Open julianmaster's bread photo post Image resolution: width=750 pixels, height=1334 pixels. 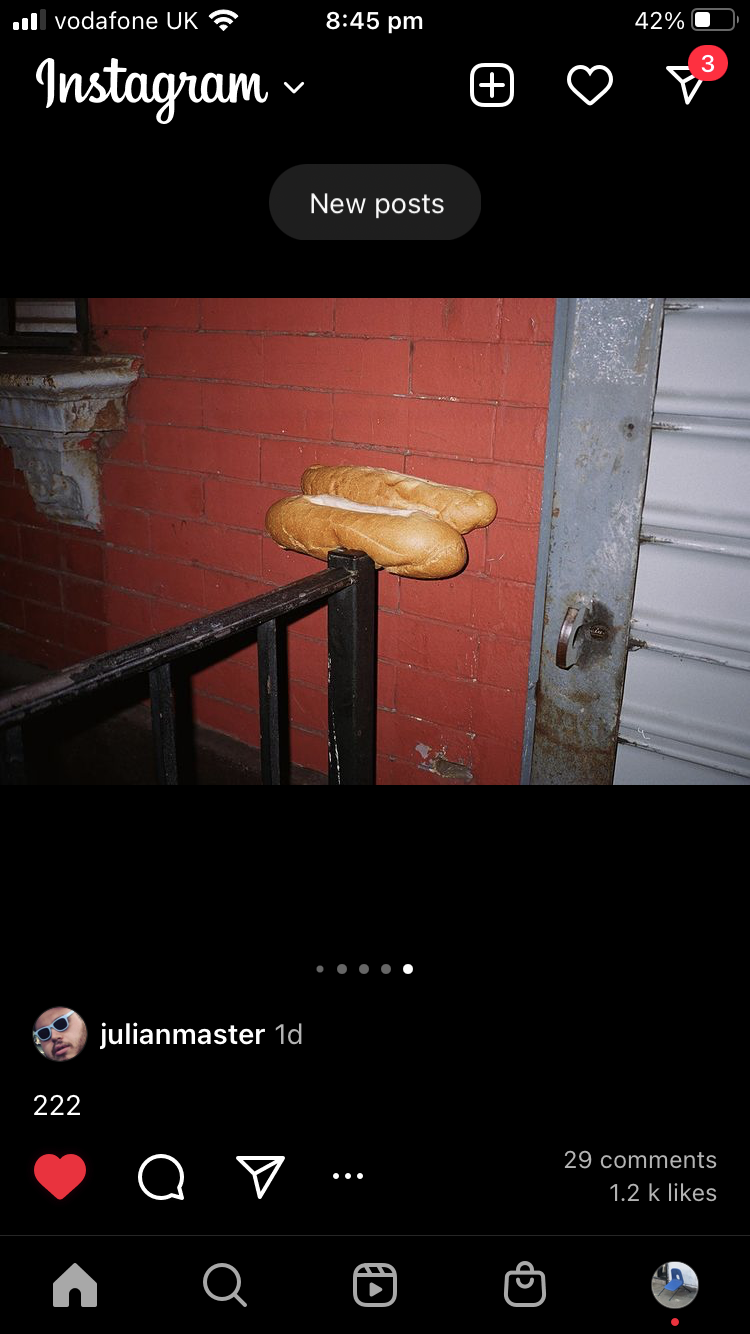375,540
